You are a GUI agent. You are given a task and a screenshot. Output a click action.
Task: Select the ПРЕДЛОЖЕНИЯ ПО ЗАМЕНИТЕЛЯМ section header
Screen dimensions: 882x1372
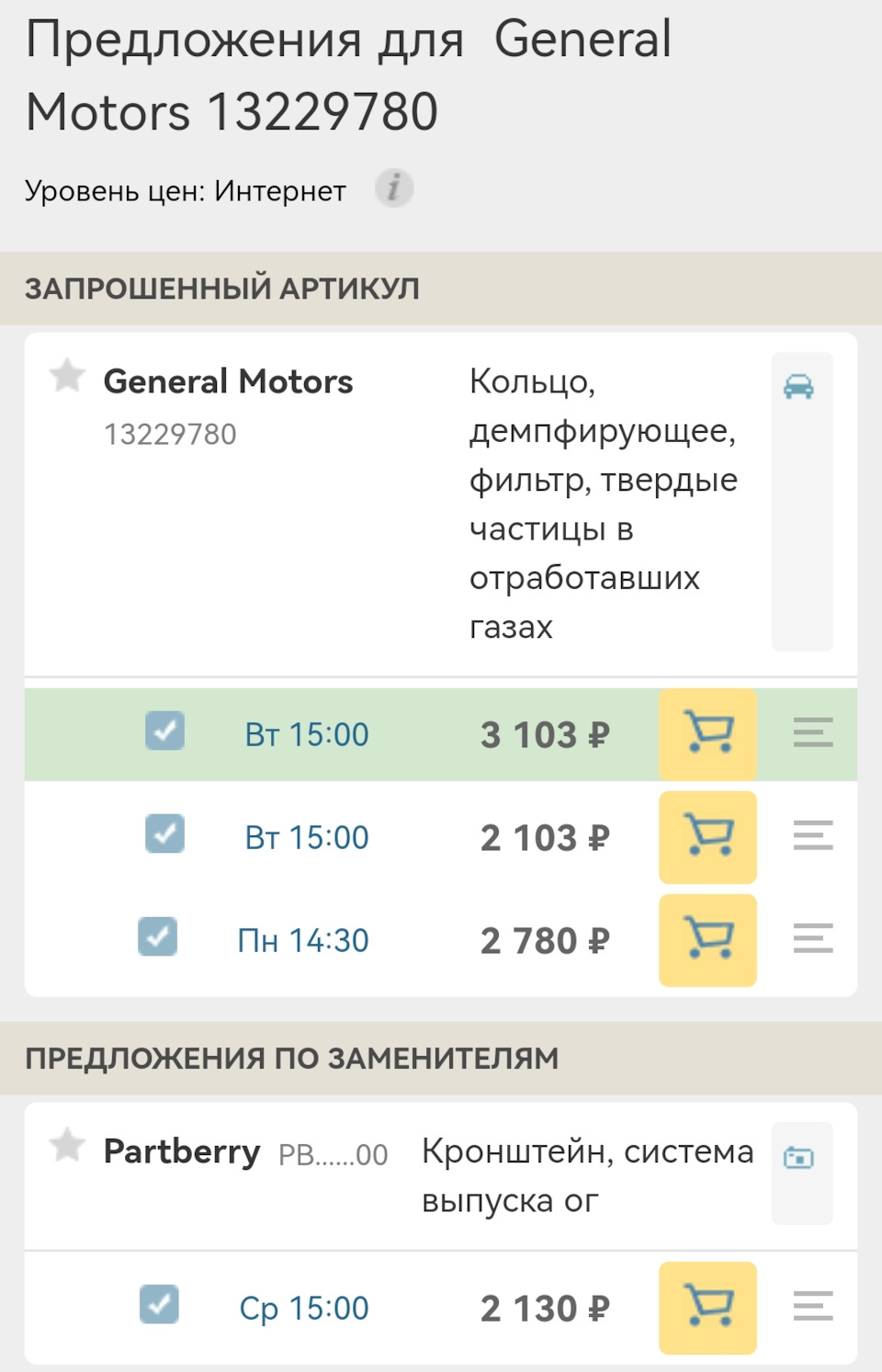pos(292,1058)
